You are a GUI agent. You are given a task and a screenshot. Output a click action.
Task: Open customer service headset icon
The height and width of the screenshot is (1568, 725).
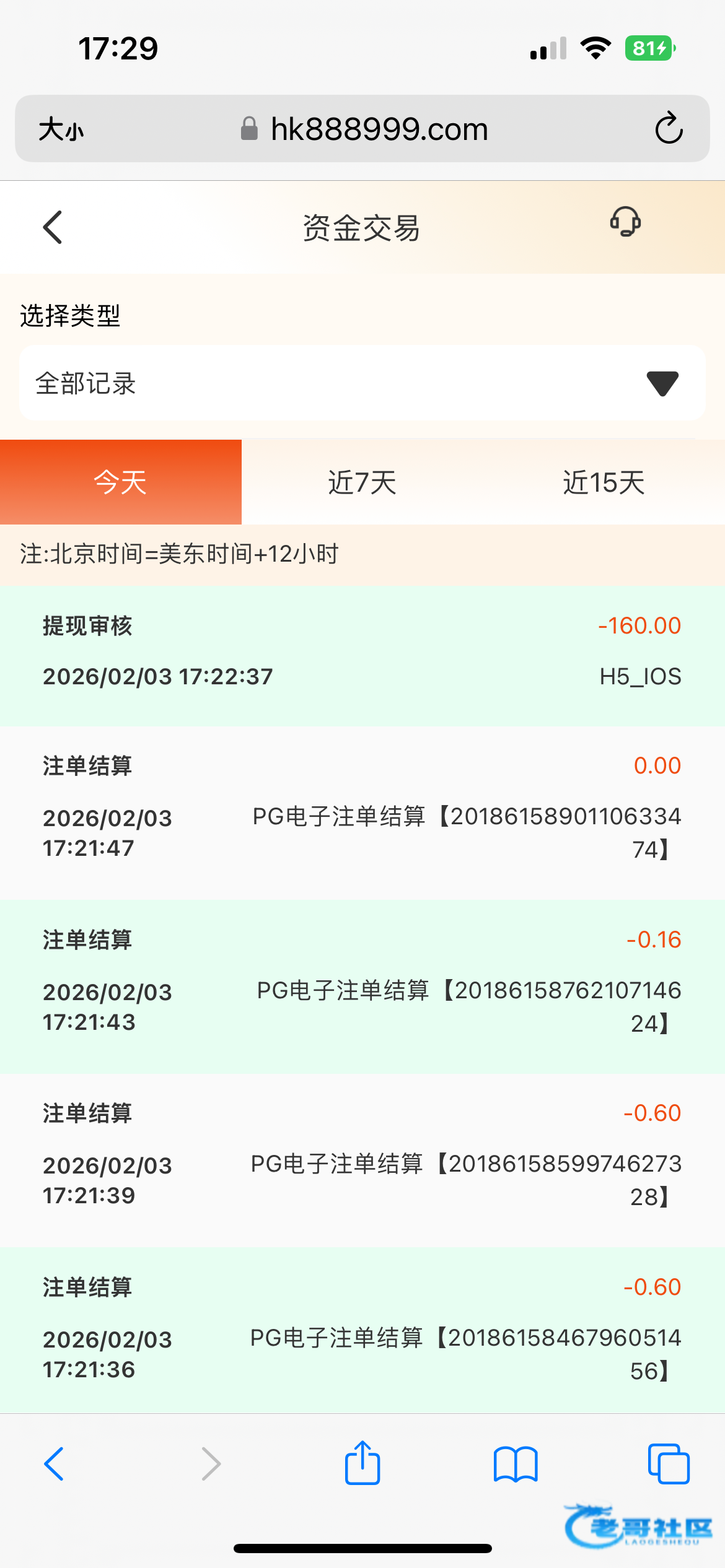tap(625, 222)
